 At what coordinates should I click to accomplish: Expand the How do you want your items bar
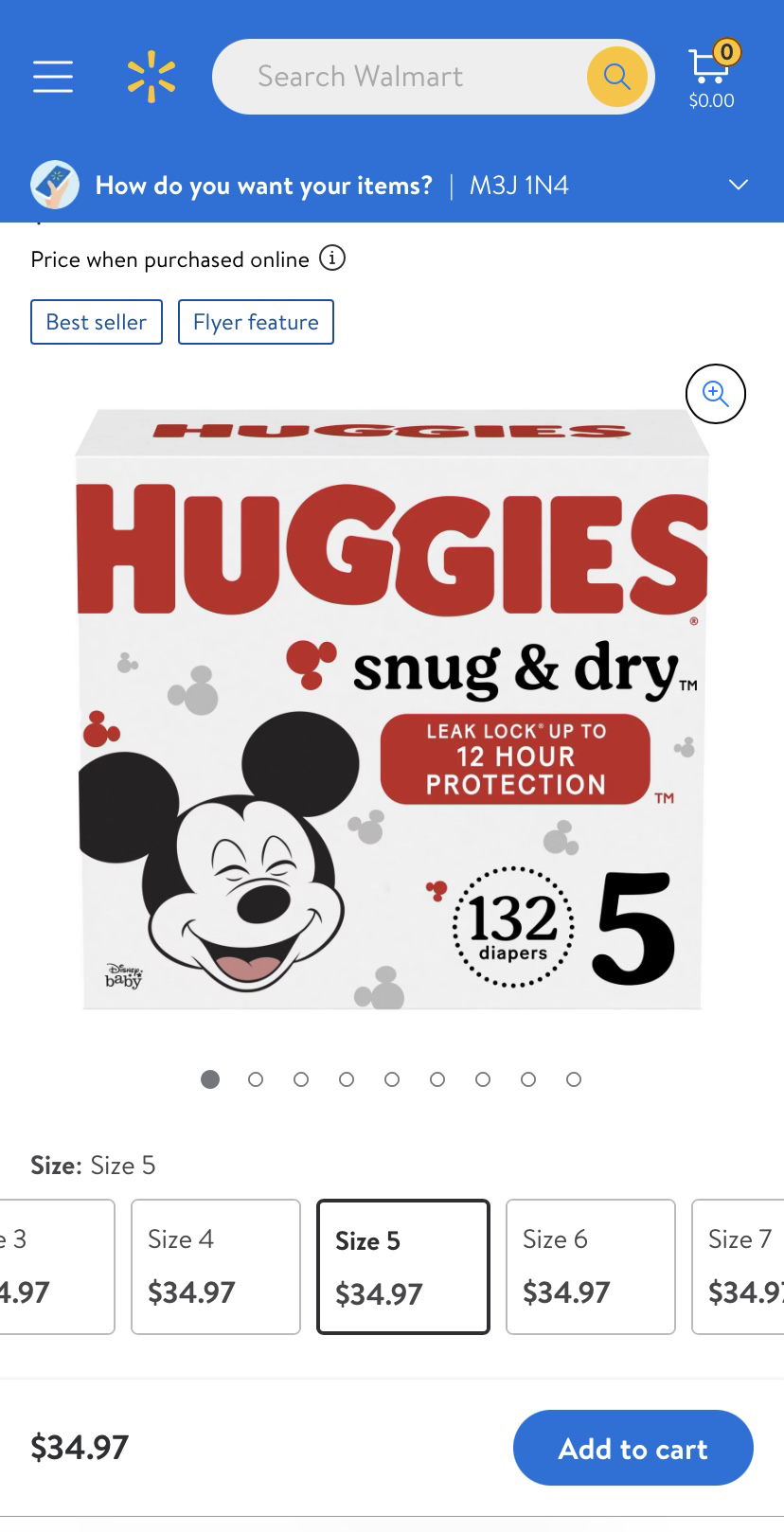coord(738,185)
